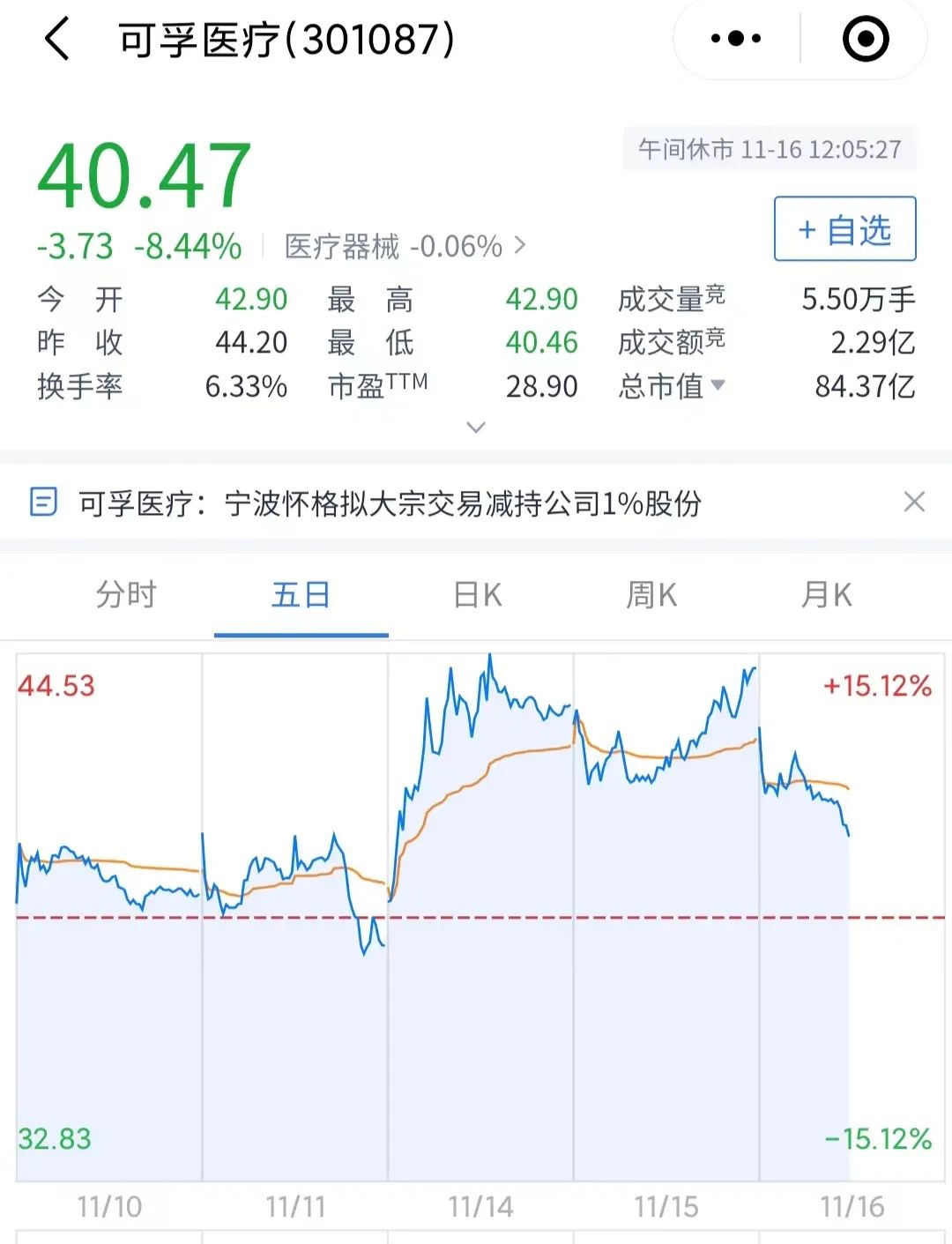Open the 医疗器械 sector link
Viewport: 952px width, 1244px height.
click(404, 246)
